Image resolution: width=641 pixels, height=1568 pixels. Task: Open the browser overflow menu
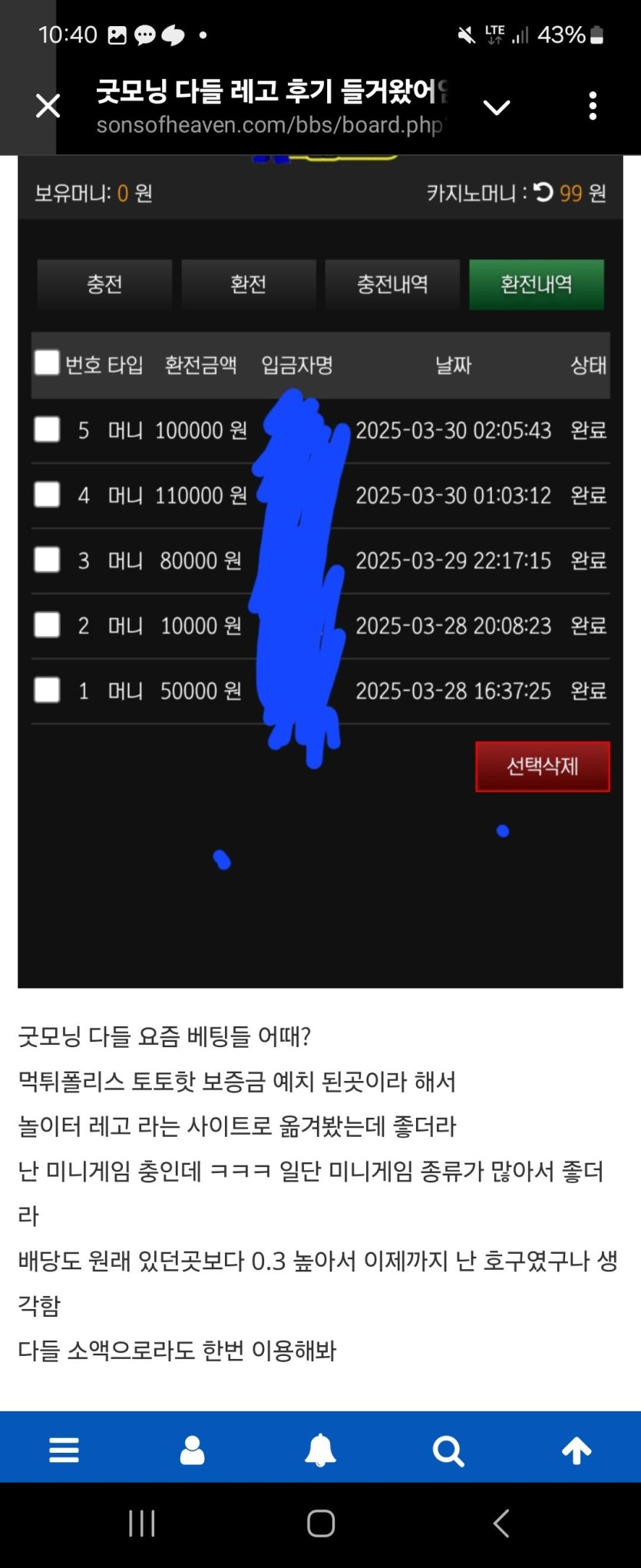(x=592, y=106)
